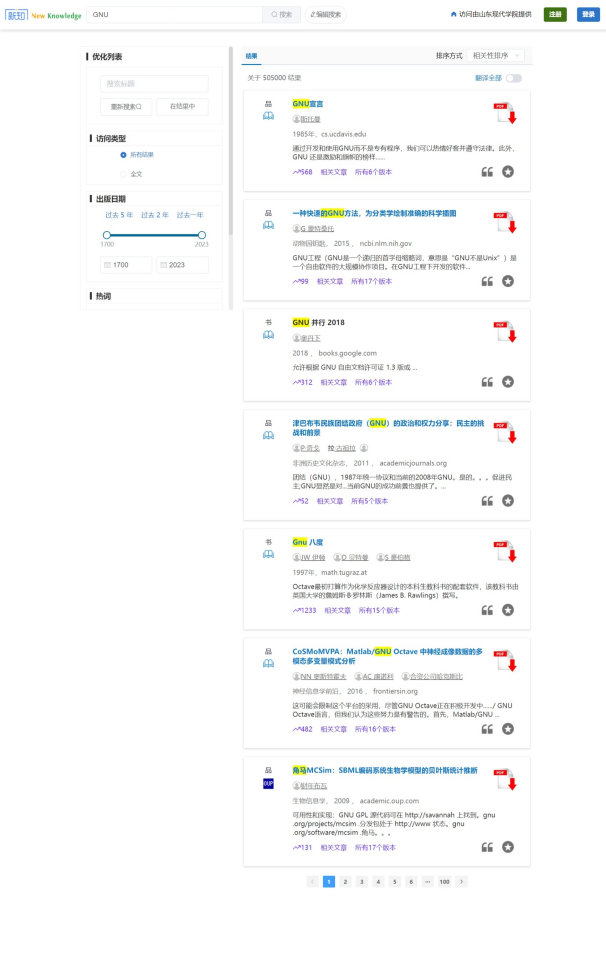Go to page 2 of results
Image resolution: width=606 pixels, height=953 pixels.
pos(345,882)
